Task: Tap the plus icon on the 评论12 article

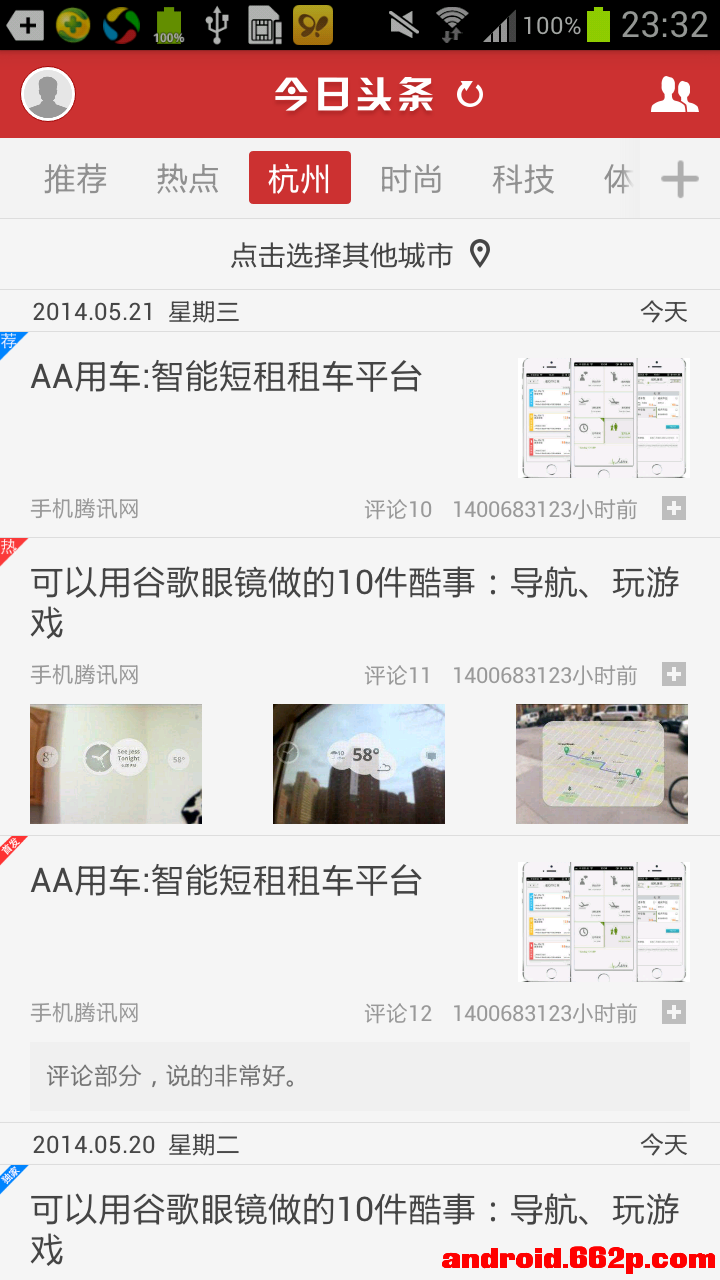Action: click(x=674, y=1013)
